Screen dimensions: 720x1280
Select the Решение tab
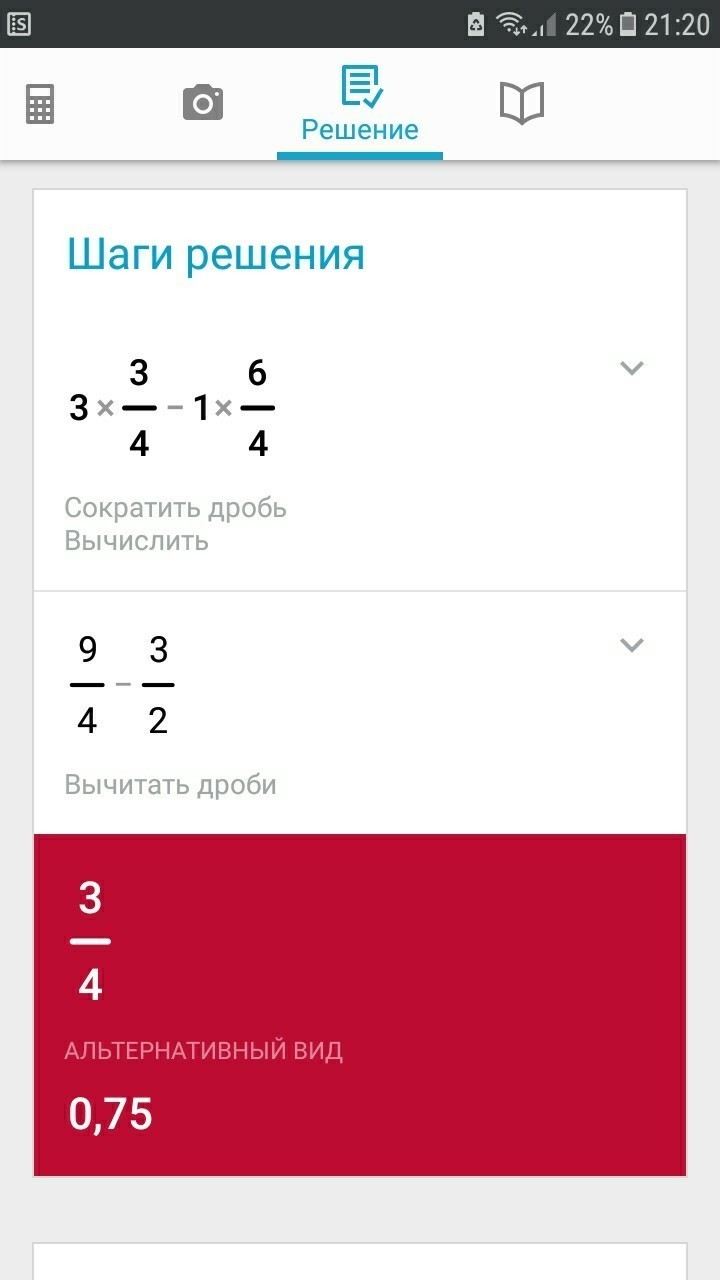coord(360,105)
